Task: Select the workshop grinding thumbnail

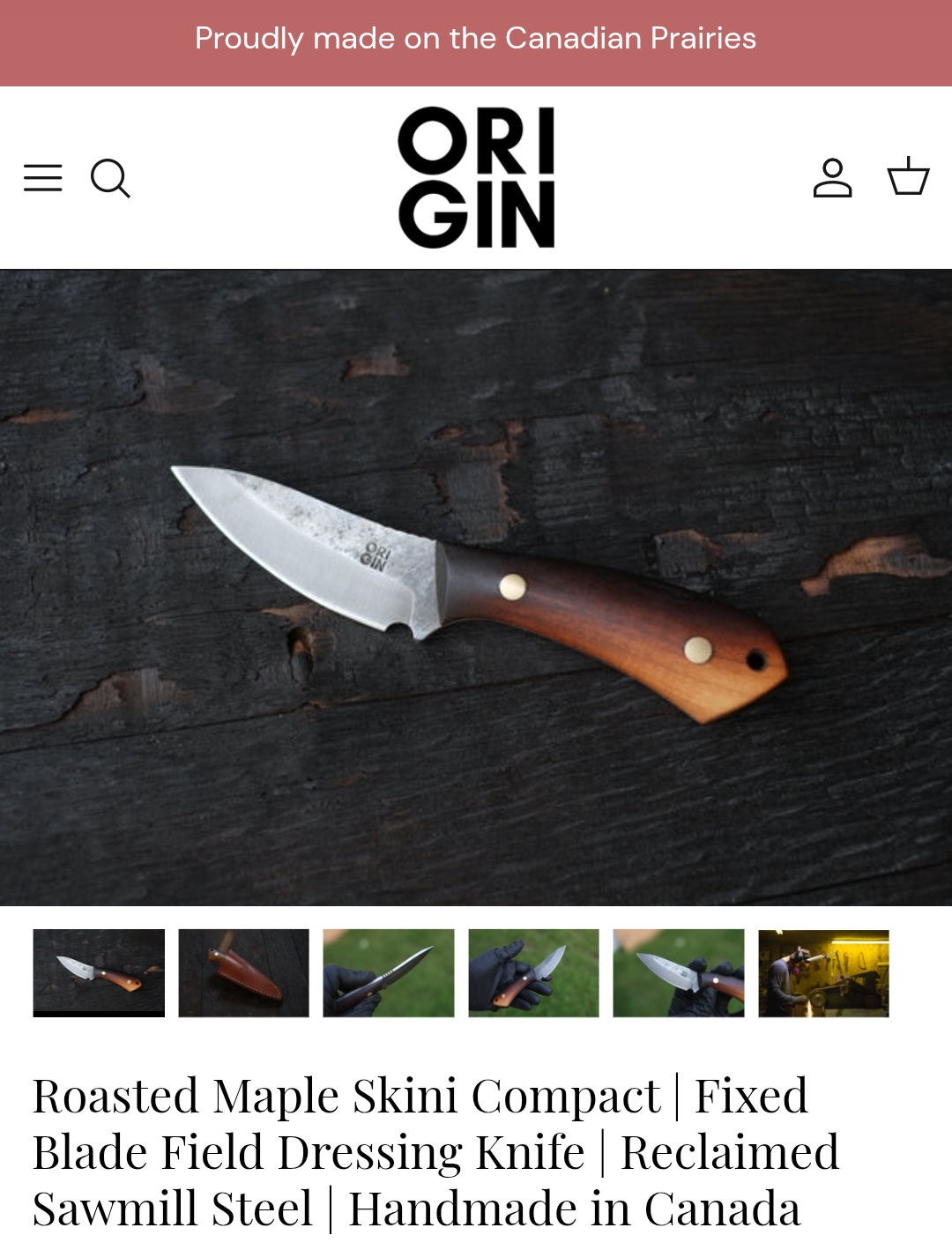Action: 823,973
